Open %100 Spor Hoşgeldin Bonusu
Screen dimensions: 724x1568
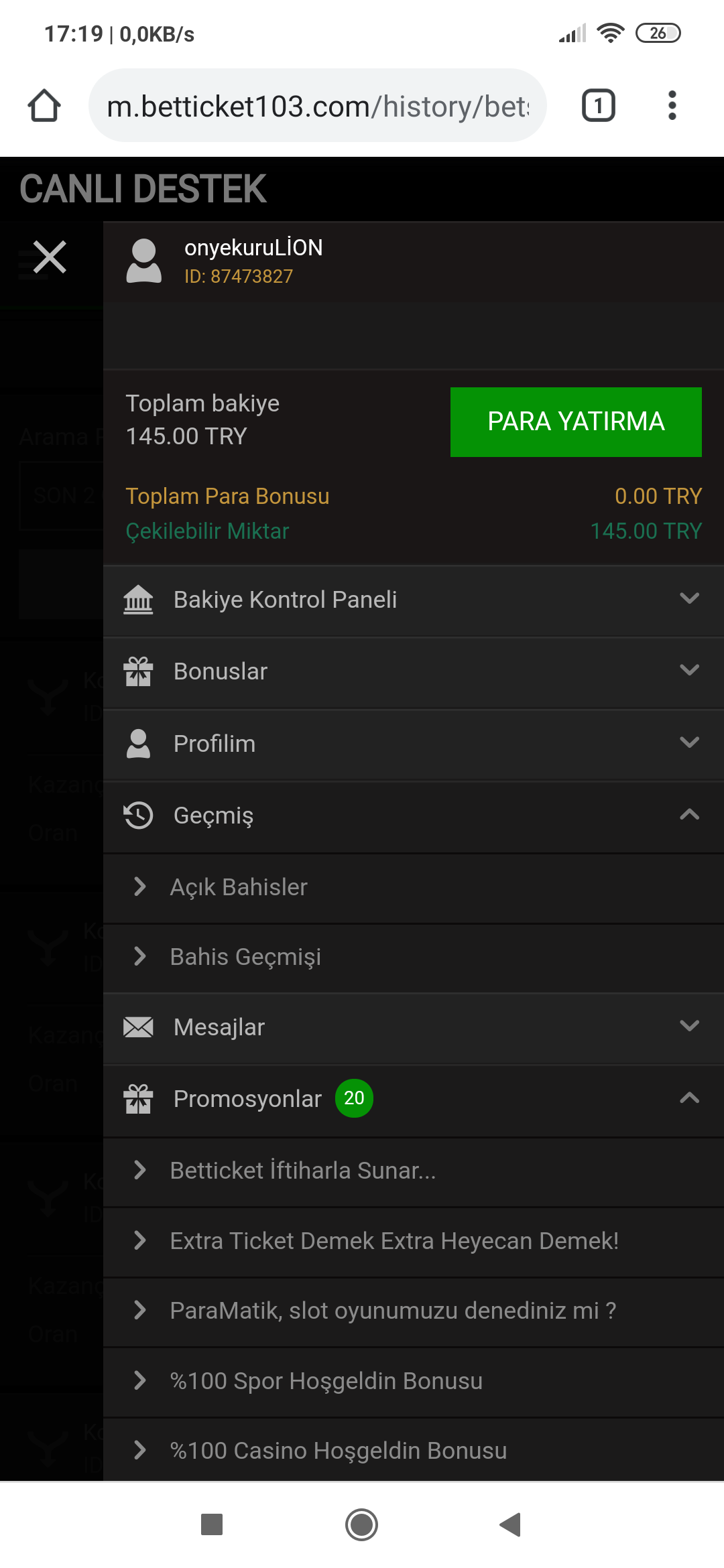[414, 1381]
